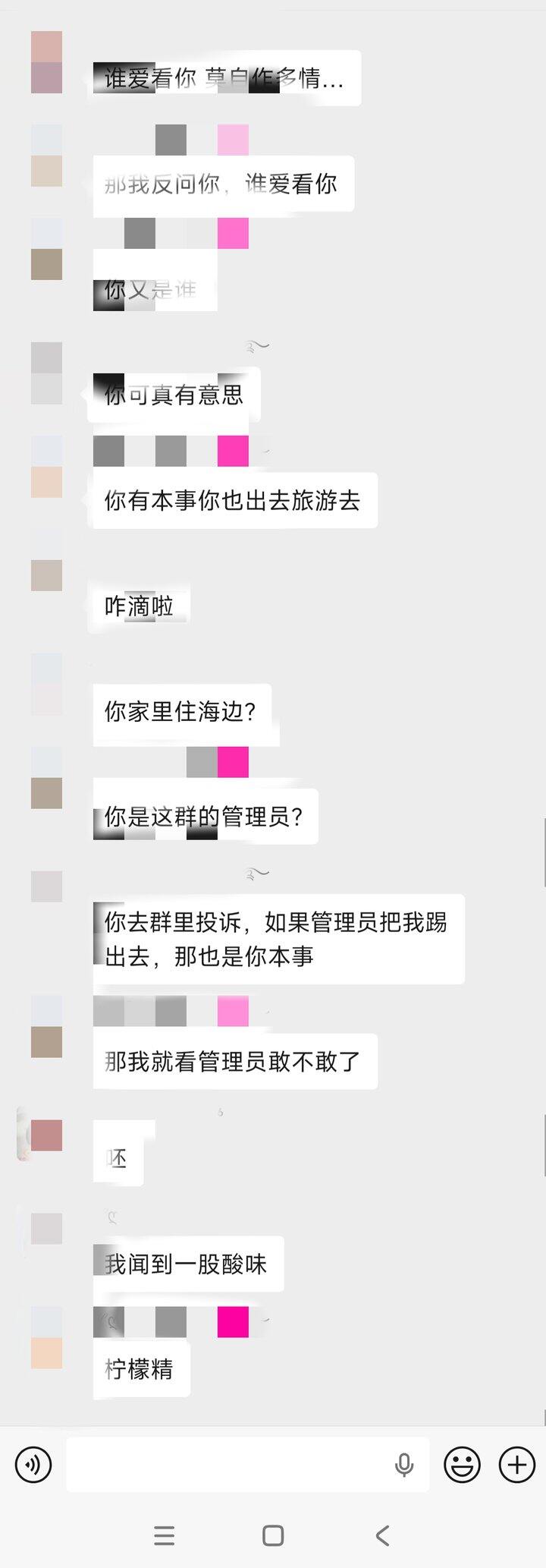Focus the message text field
The width and height of the screenshot is (546, 1568).
pos(227,1464)
